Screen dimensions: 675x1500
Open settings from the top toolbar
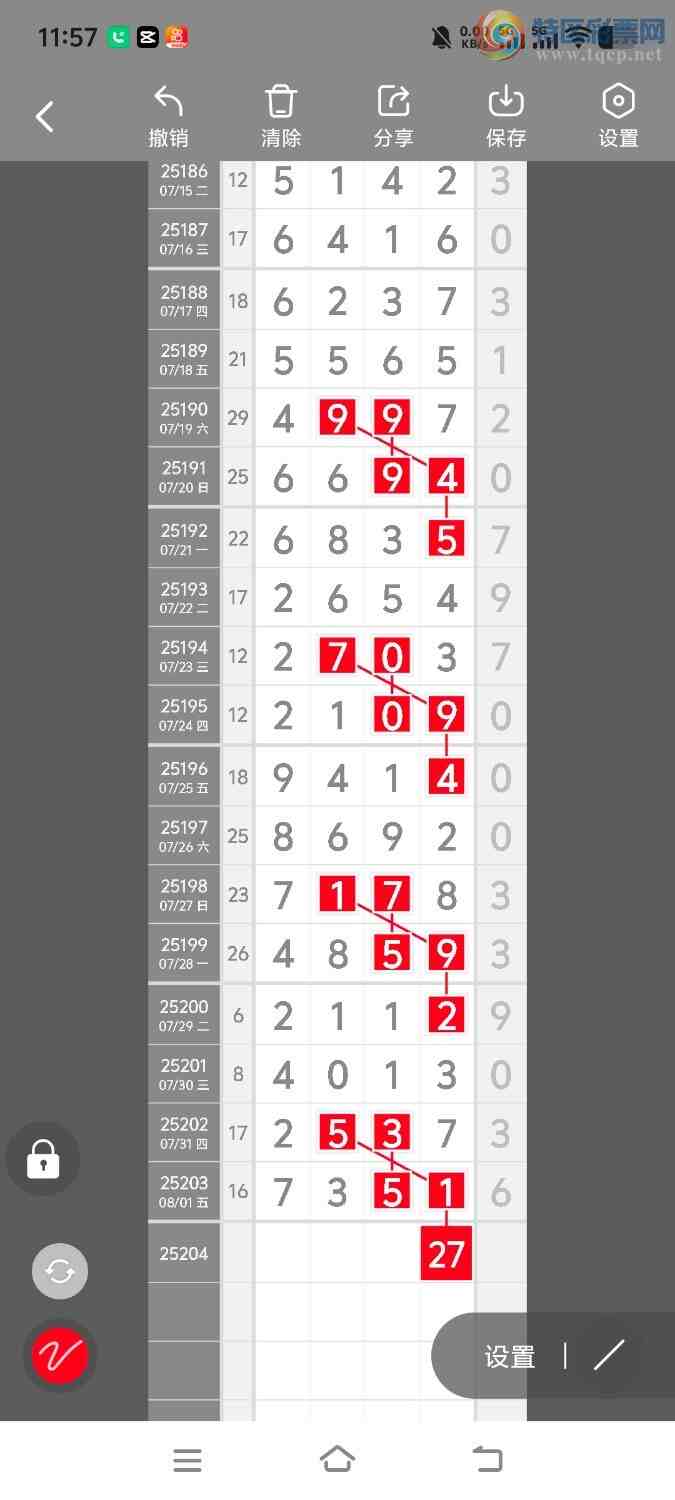[x=618, y=117]
